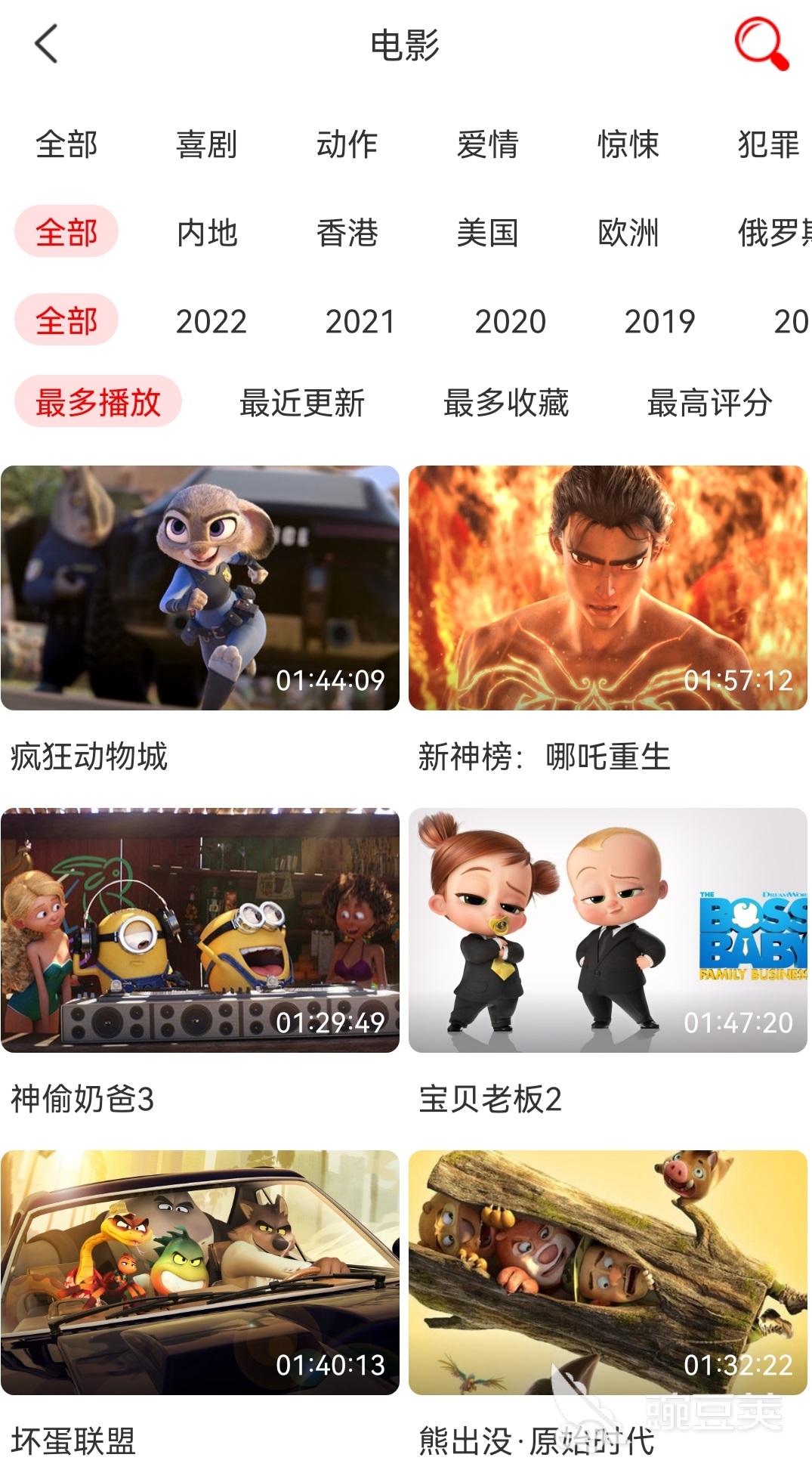Image resolution: width=812 pixels, height=1476 pixels.
Task: Select 香港 as the region
Action: click(347, 234)
